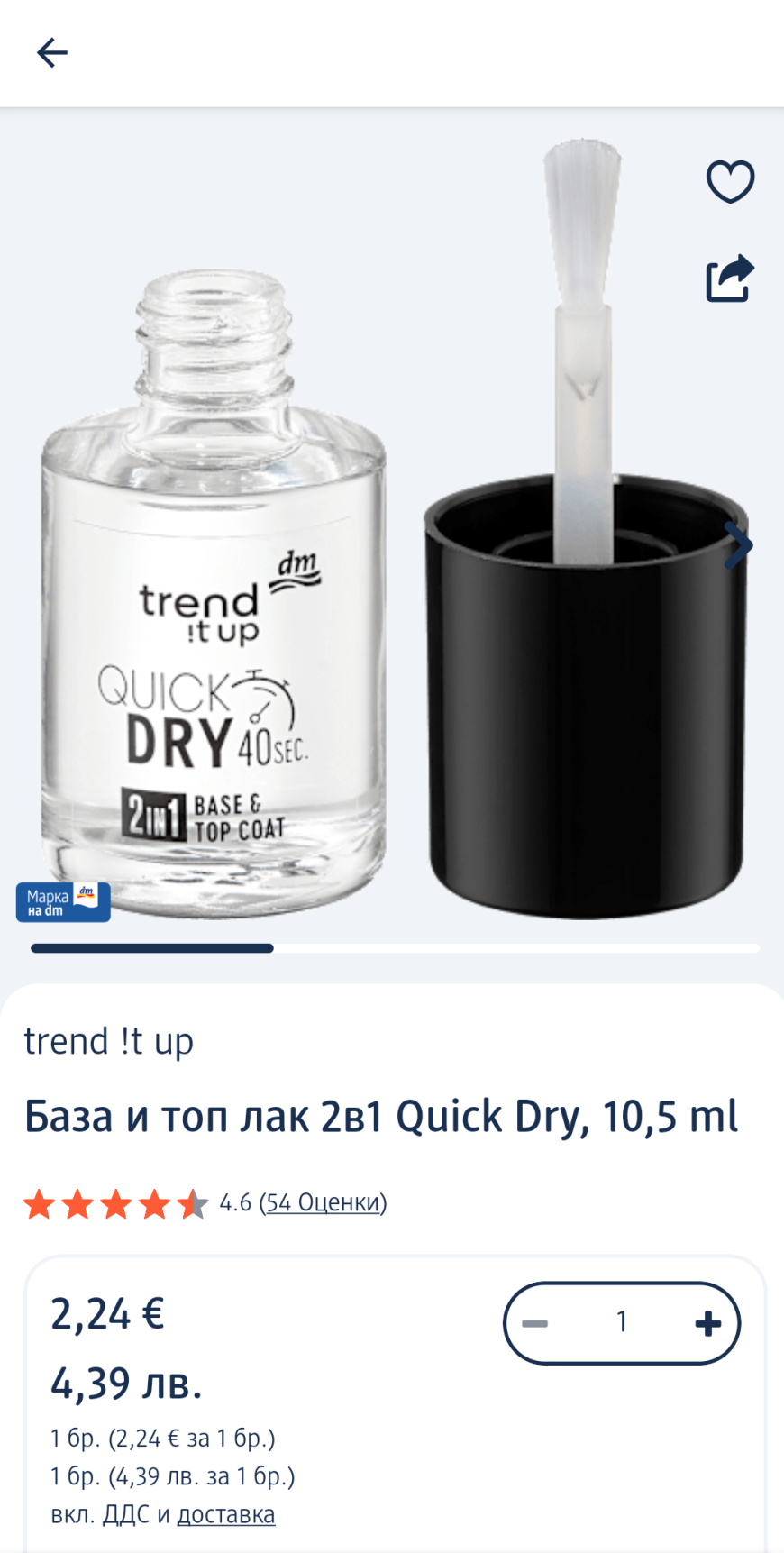Share this product
This screenshot has width=784, height=1553.
(729, 278)
